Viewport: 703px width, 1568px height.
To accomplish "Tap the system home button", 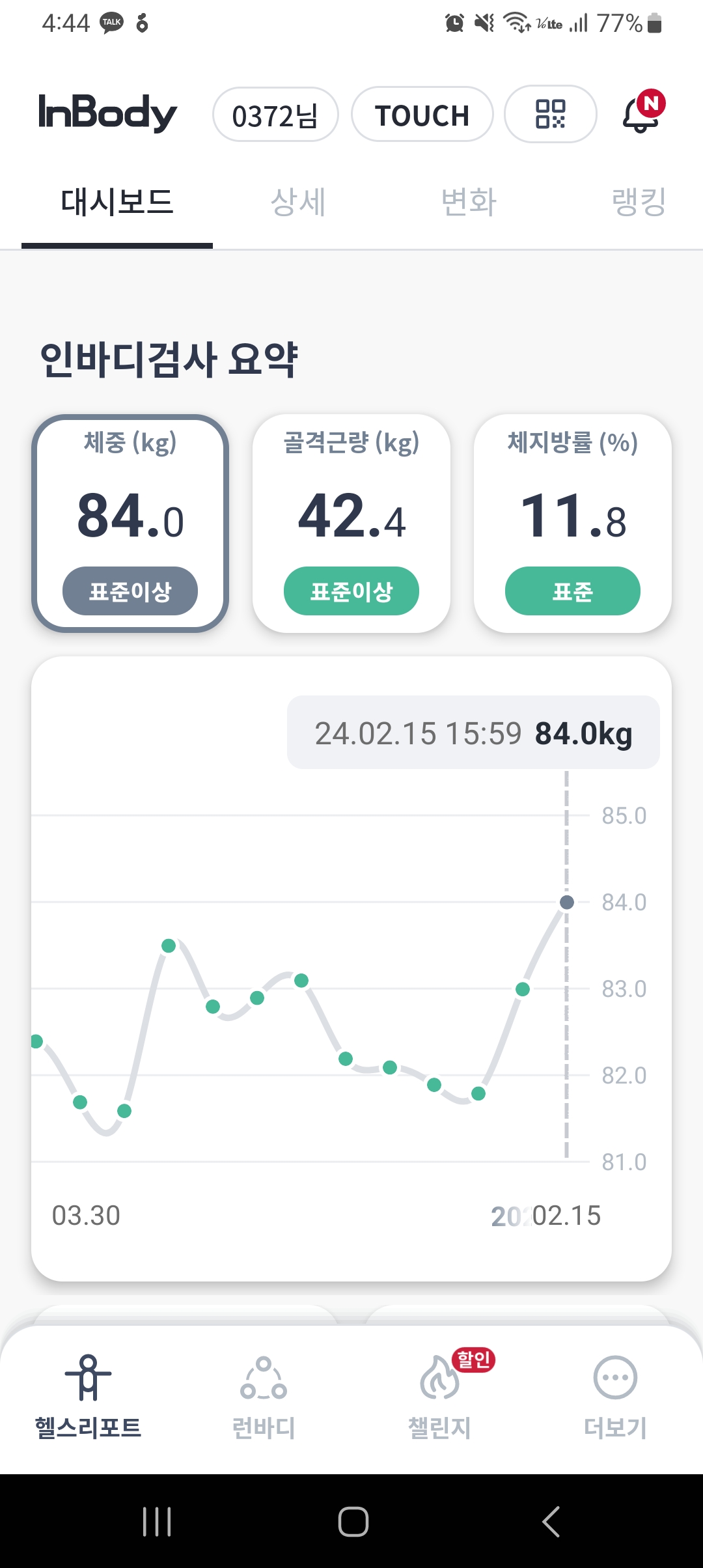I will pyautogui.click(x=353, y=1522).
